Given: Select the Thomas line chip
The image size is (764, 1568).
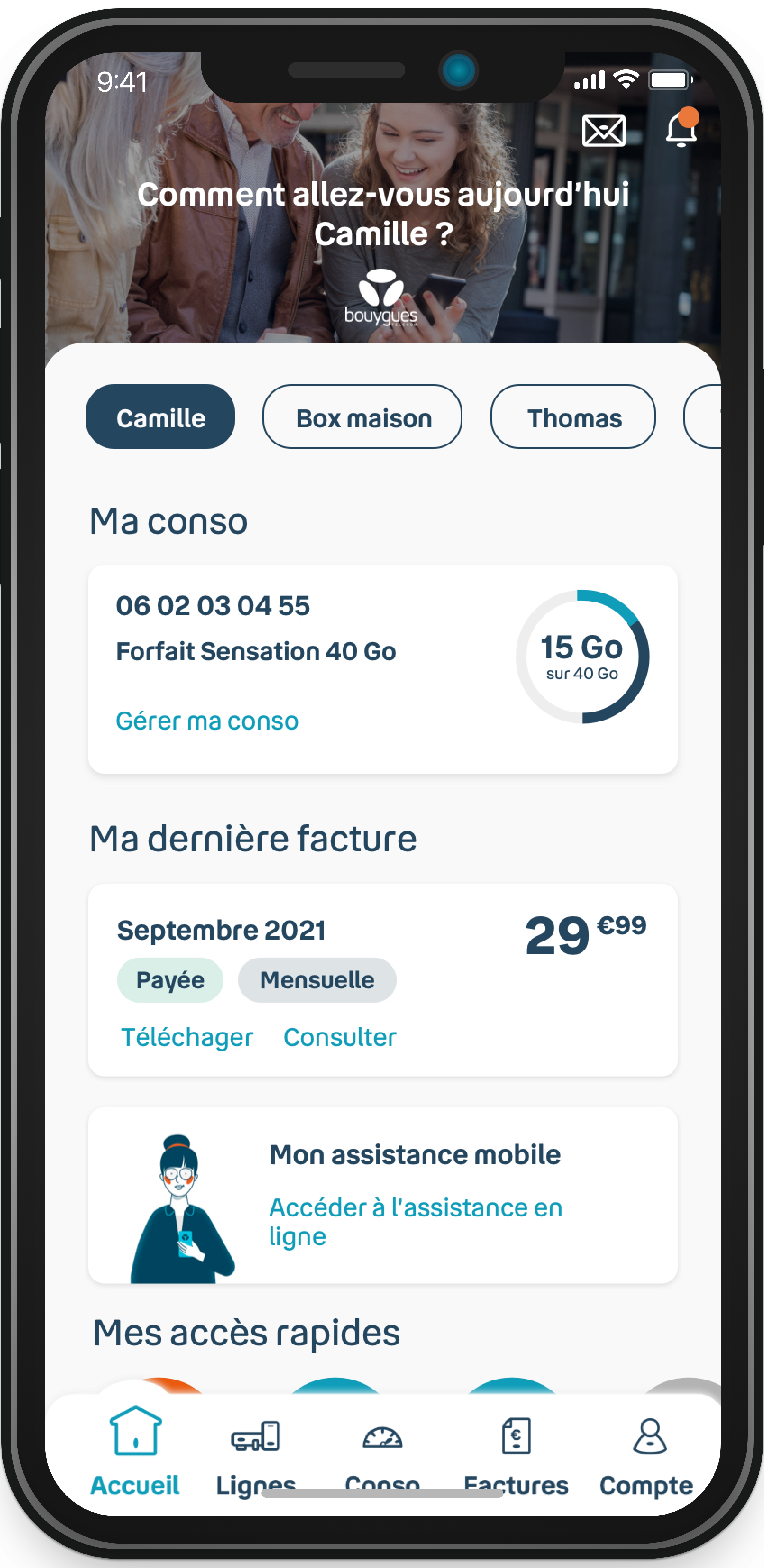Looking at the screenshot, I should pos(573,417).
